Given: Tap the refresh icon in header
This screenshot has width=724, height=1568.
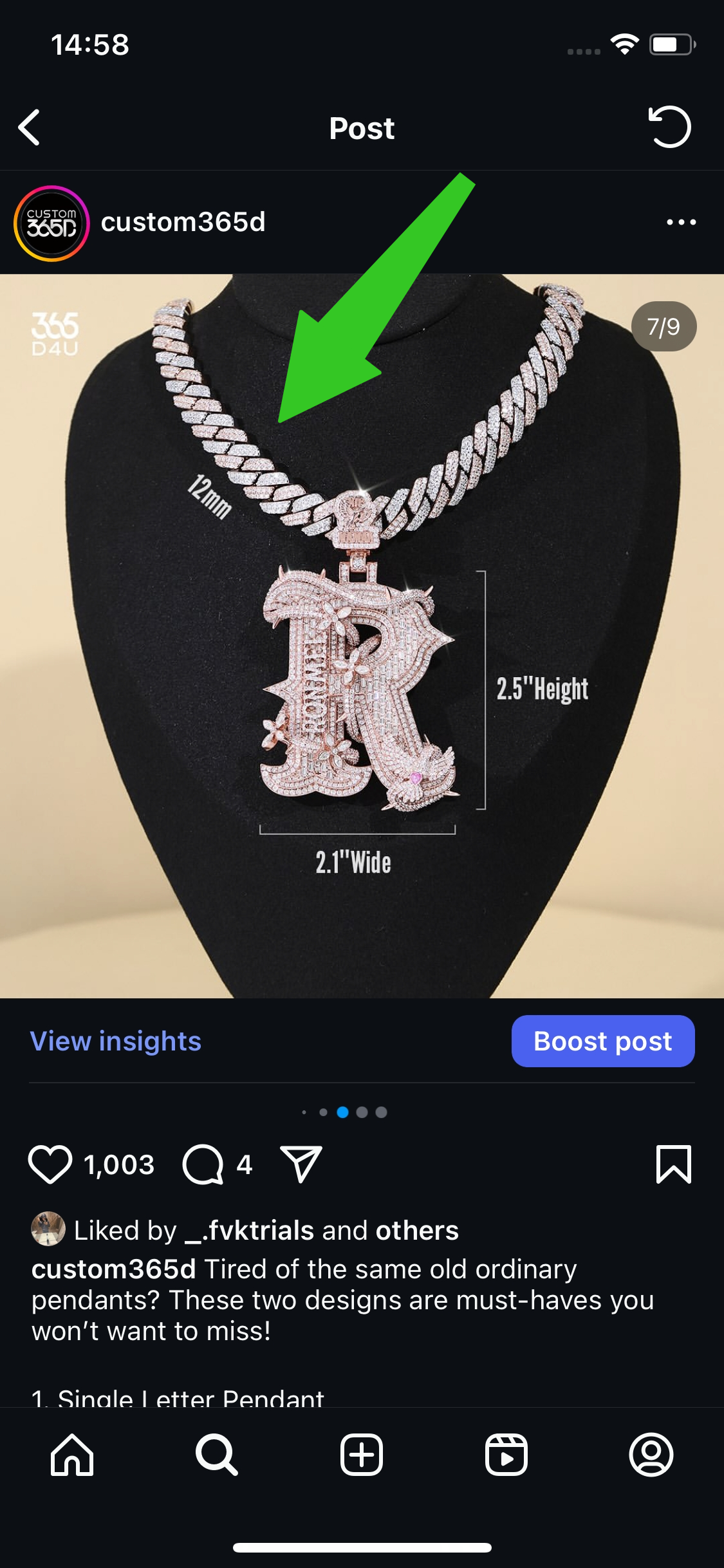Looking at the screenshot, I should (x=669, y=127).
